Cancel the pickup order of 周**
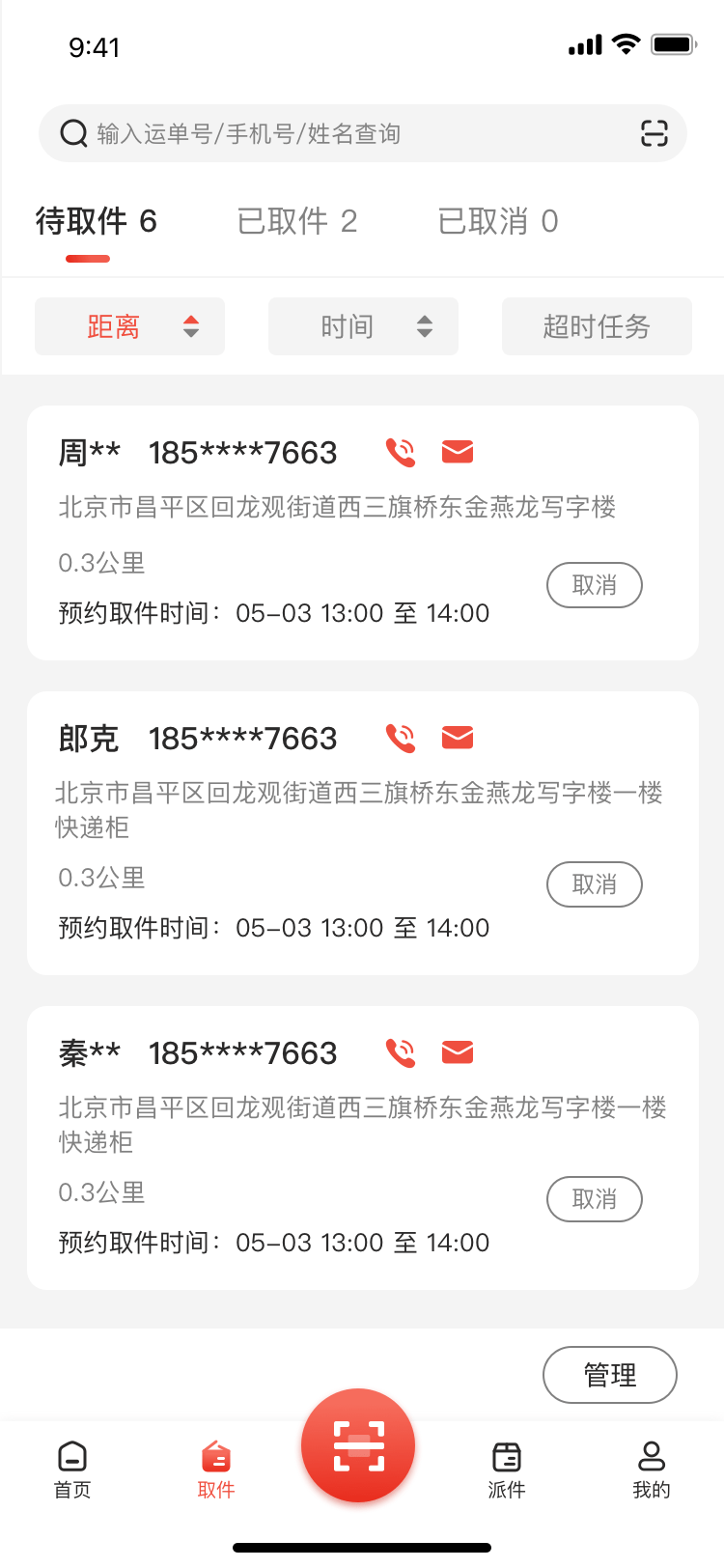 [595, 585]
